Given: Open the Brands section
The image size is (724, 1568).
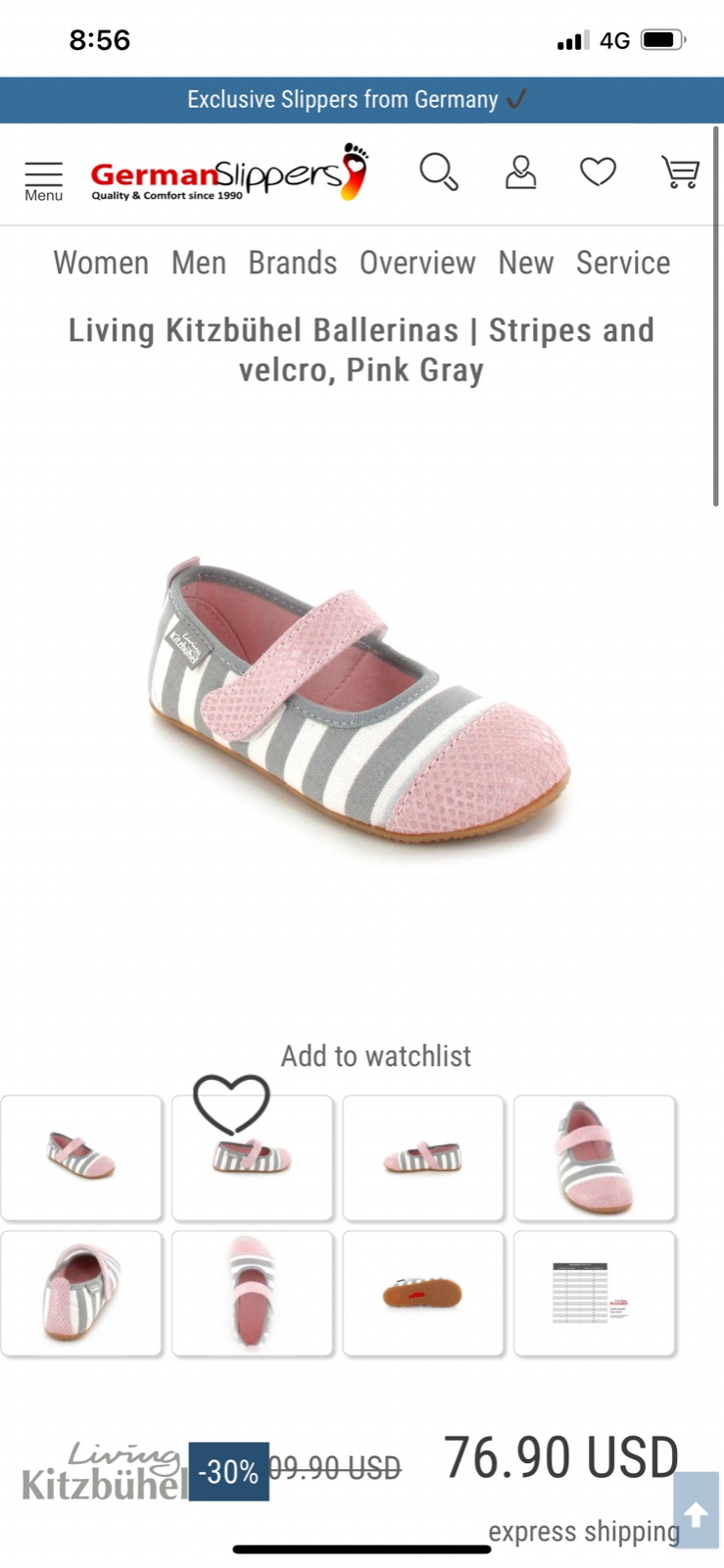Looking at the screenshot, I should (x=292, y=263).
